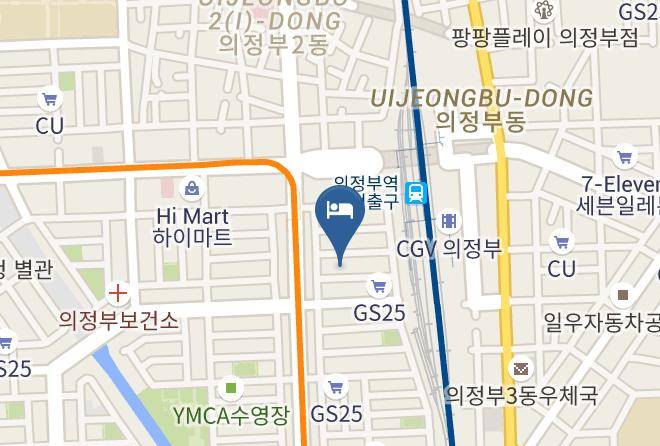Select the 7-Eleven store marker
This screenshot has height=446, width=660.
coord(625,157)
